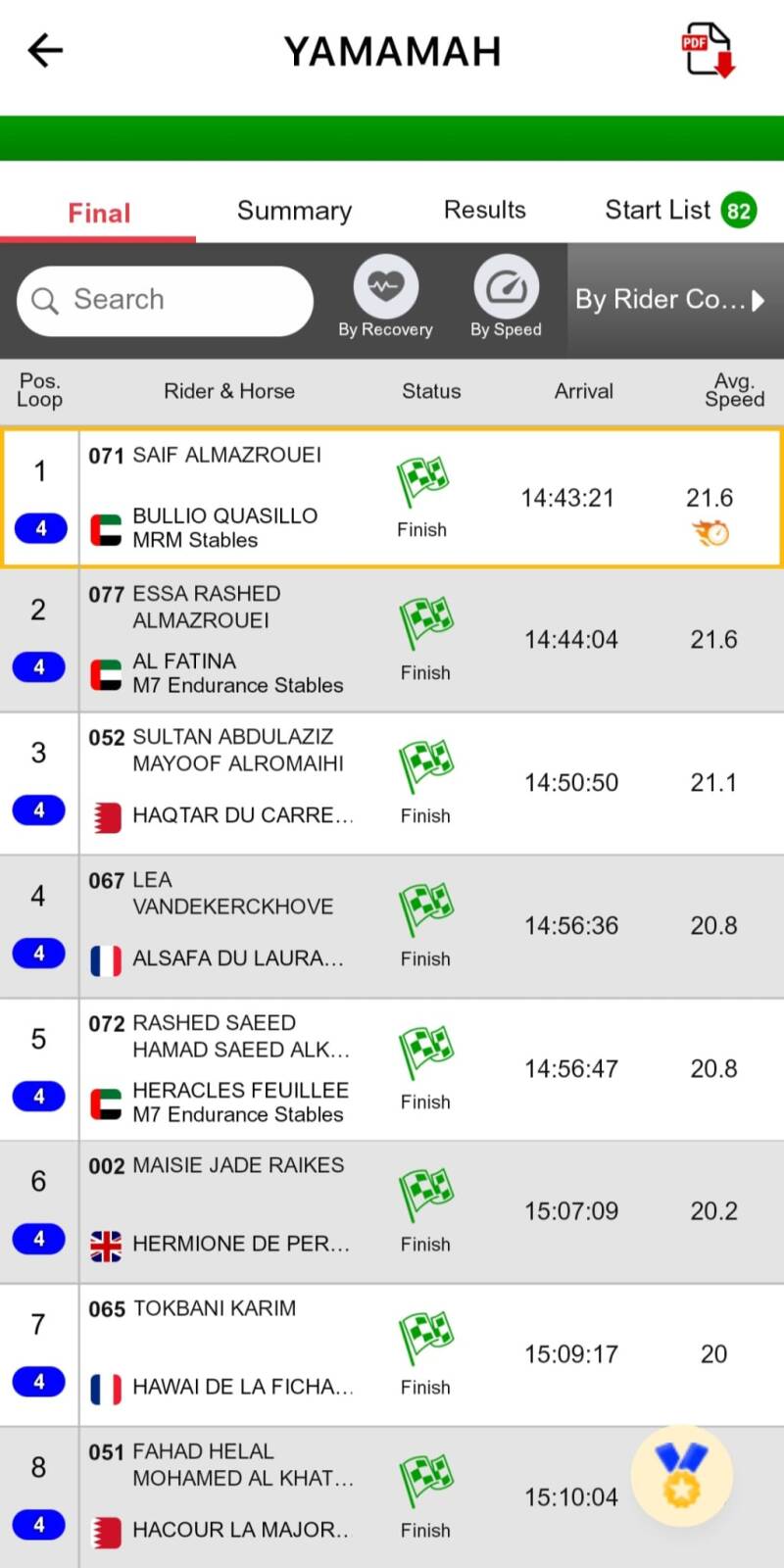Tap the floating medal button
The width and height of the screenshot is (784, 1568).
click(682, 1476)
